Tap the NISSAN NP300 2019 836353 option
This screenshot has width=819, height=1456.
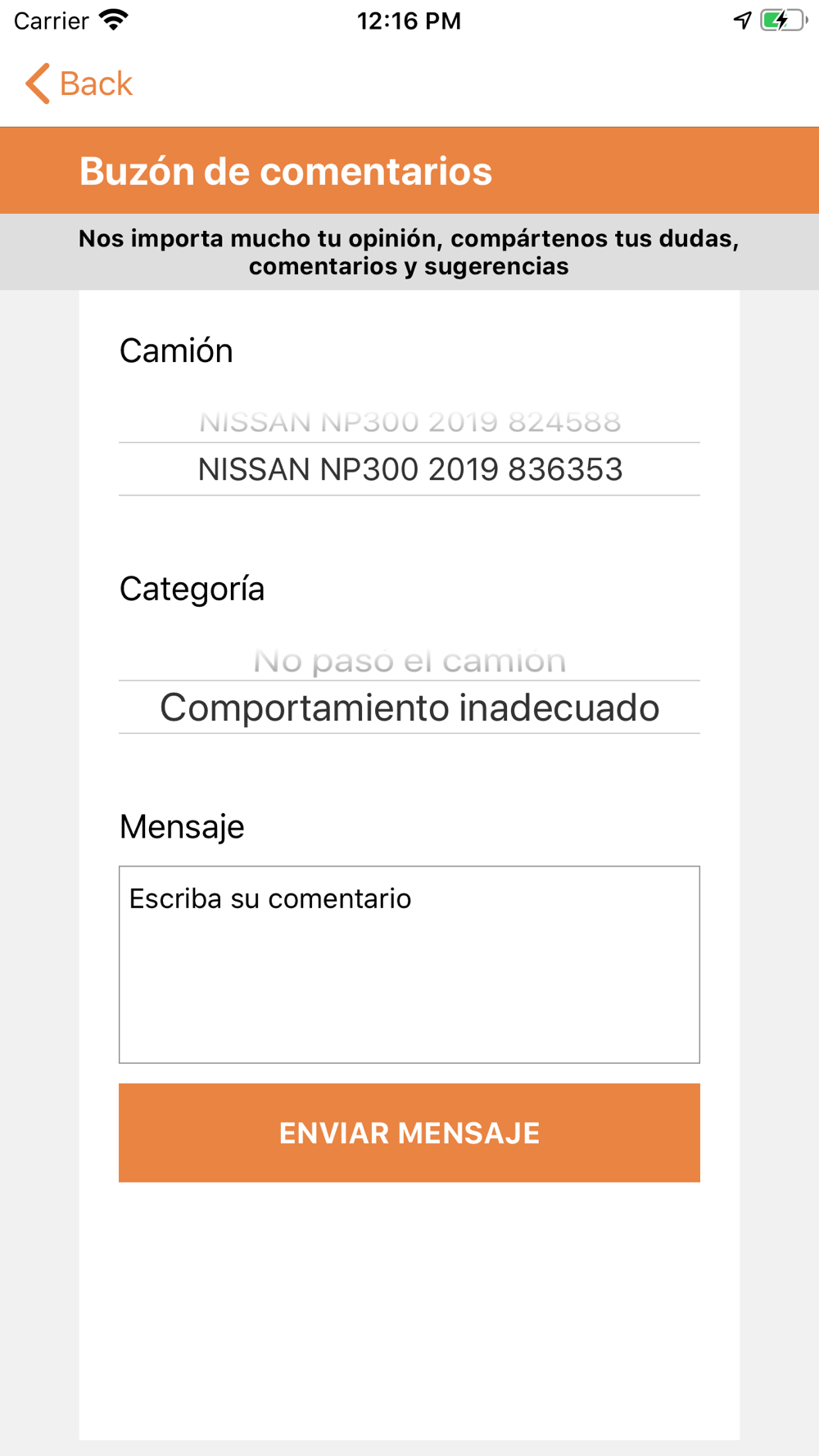click(409, 469)
